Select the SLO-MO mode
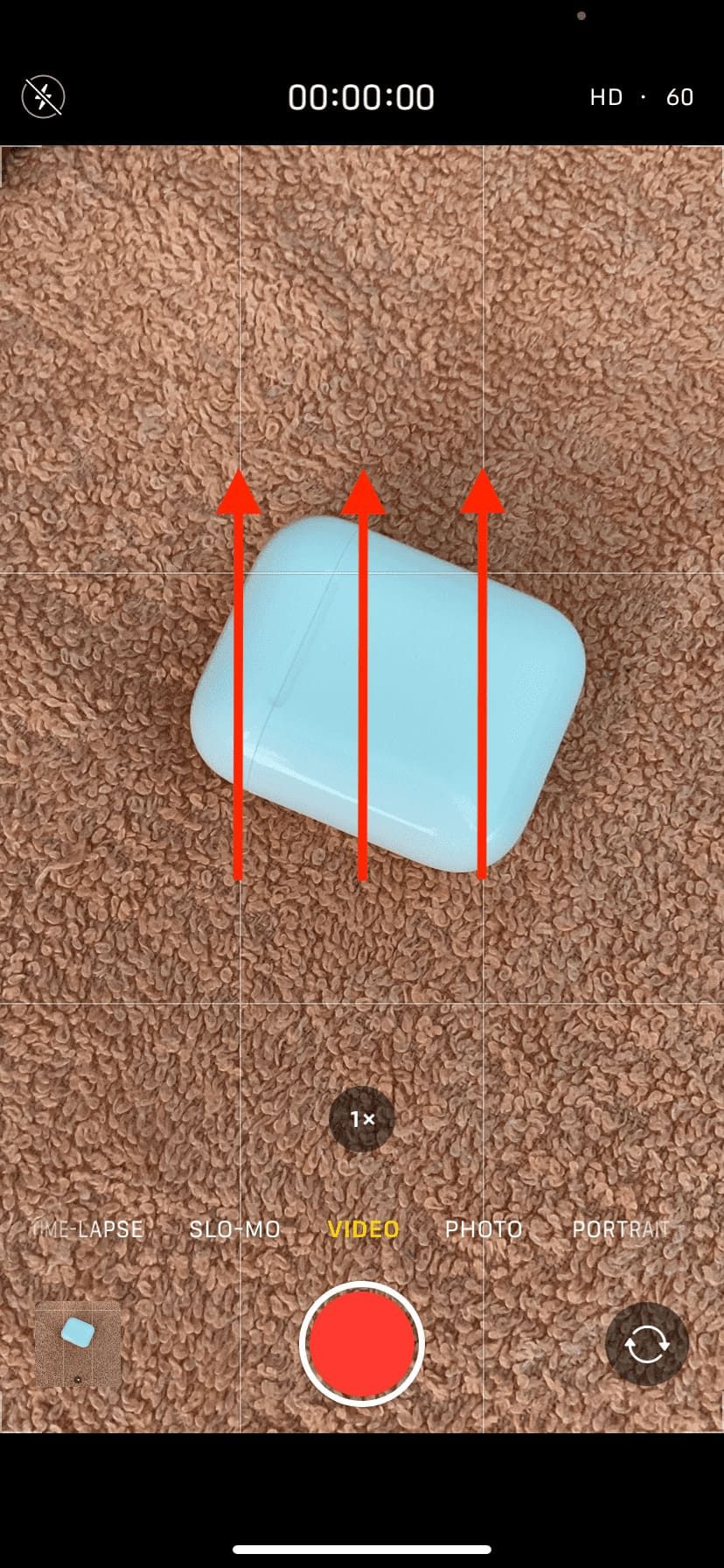 234,1228
